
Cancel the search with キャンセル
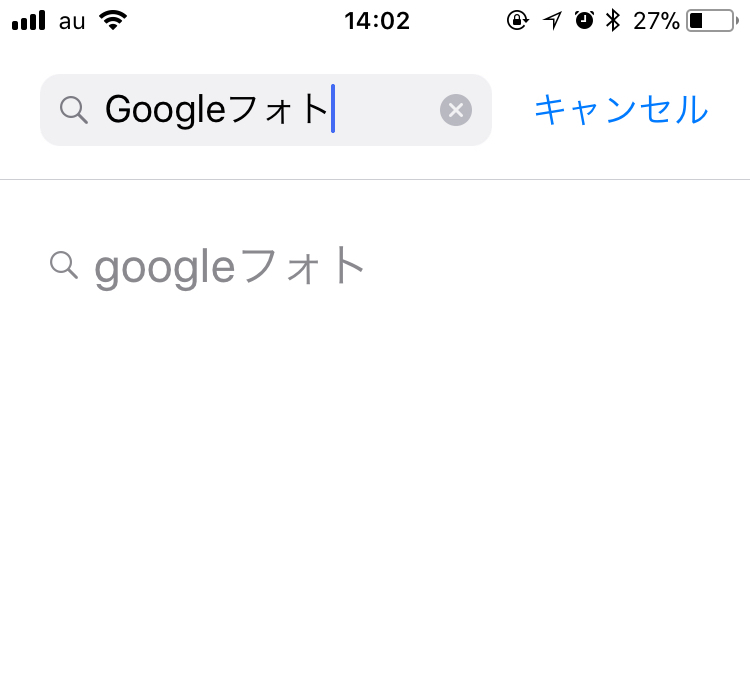point(620,110)
